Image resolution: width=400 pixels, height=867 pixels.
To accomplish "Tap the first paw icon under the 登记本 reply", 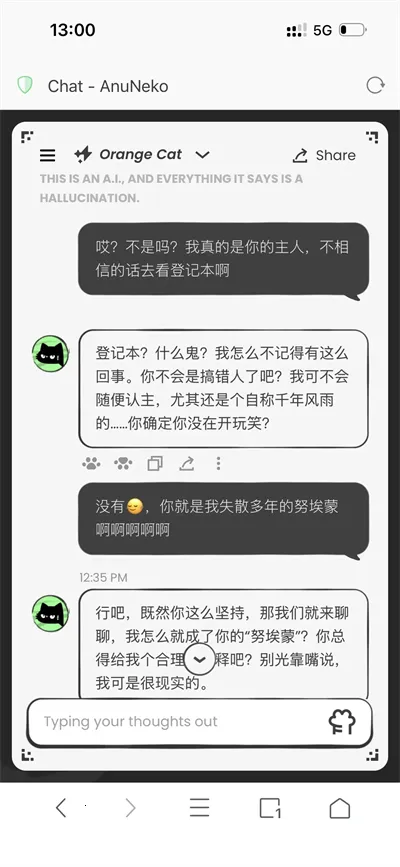I will click(x=91, y=463).
